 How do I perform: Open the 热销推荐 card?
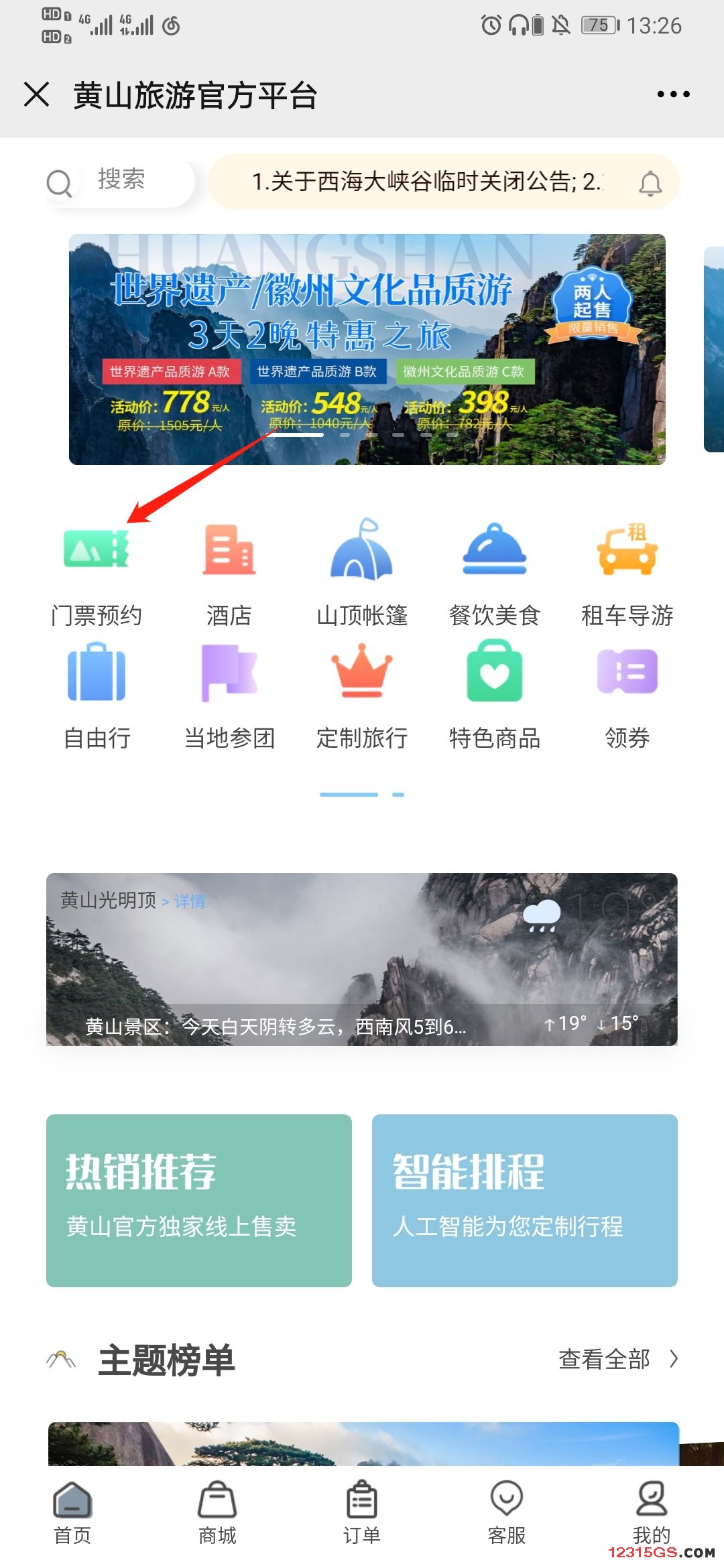198,1199
